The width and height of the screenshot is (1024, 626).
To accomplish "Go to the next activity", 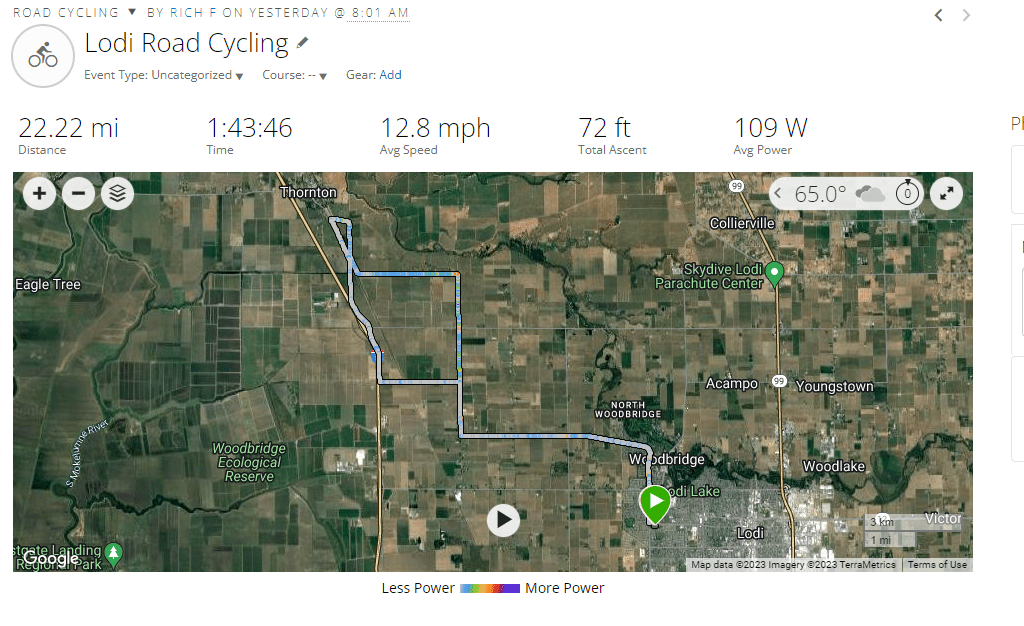I will click(x=966, y=15).
